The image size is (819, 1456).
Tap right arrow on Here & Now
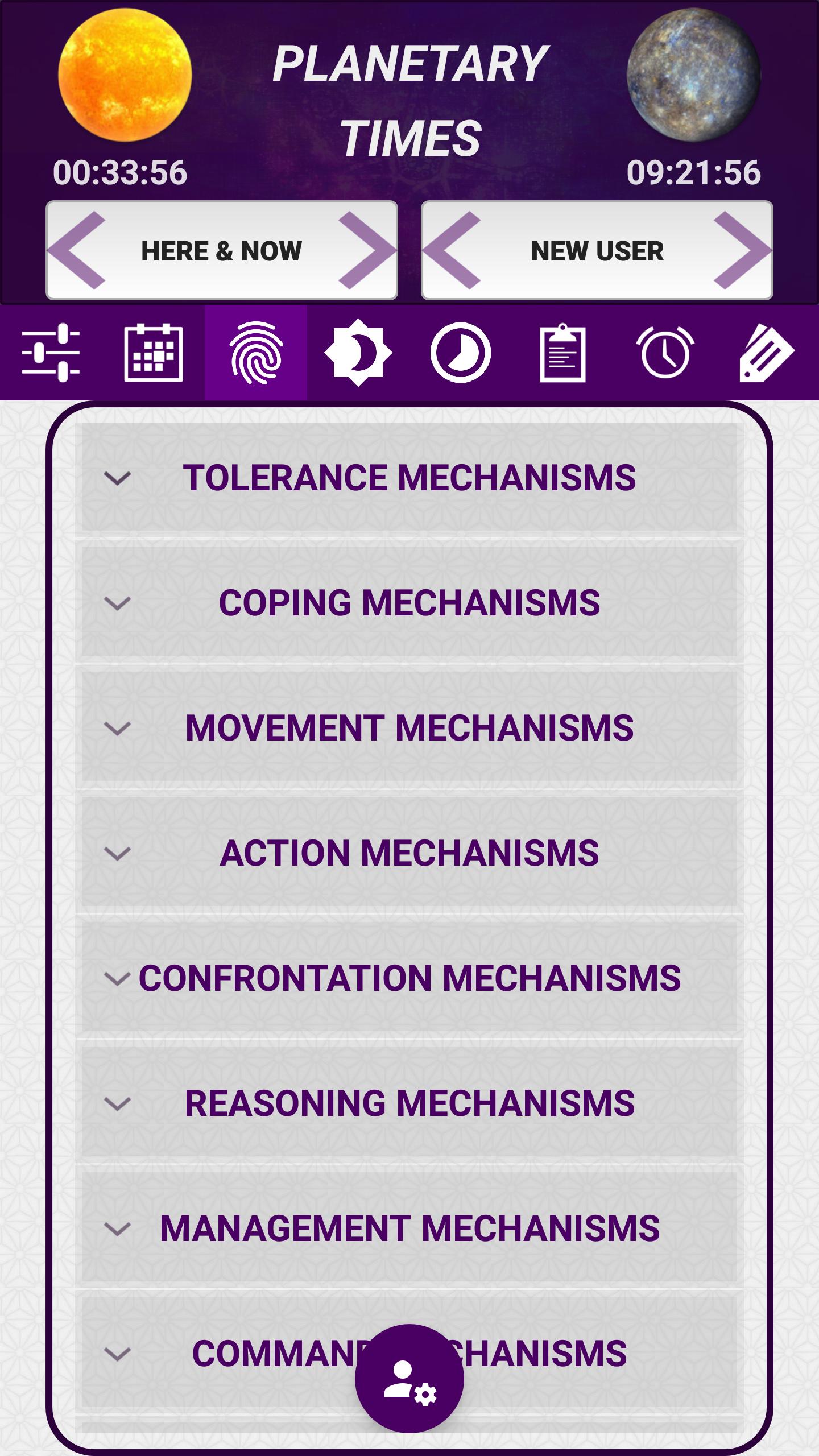click(366, 250)
